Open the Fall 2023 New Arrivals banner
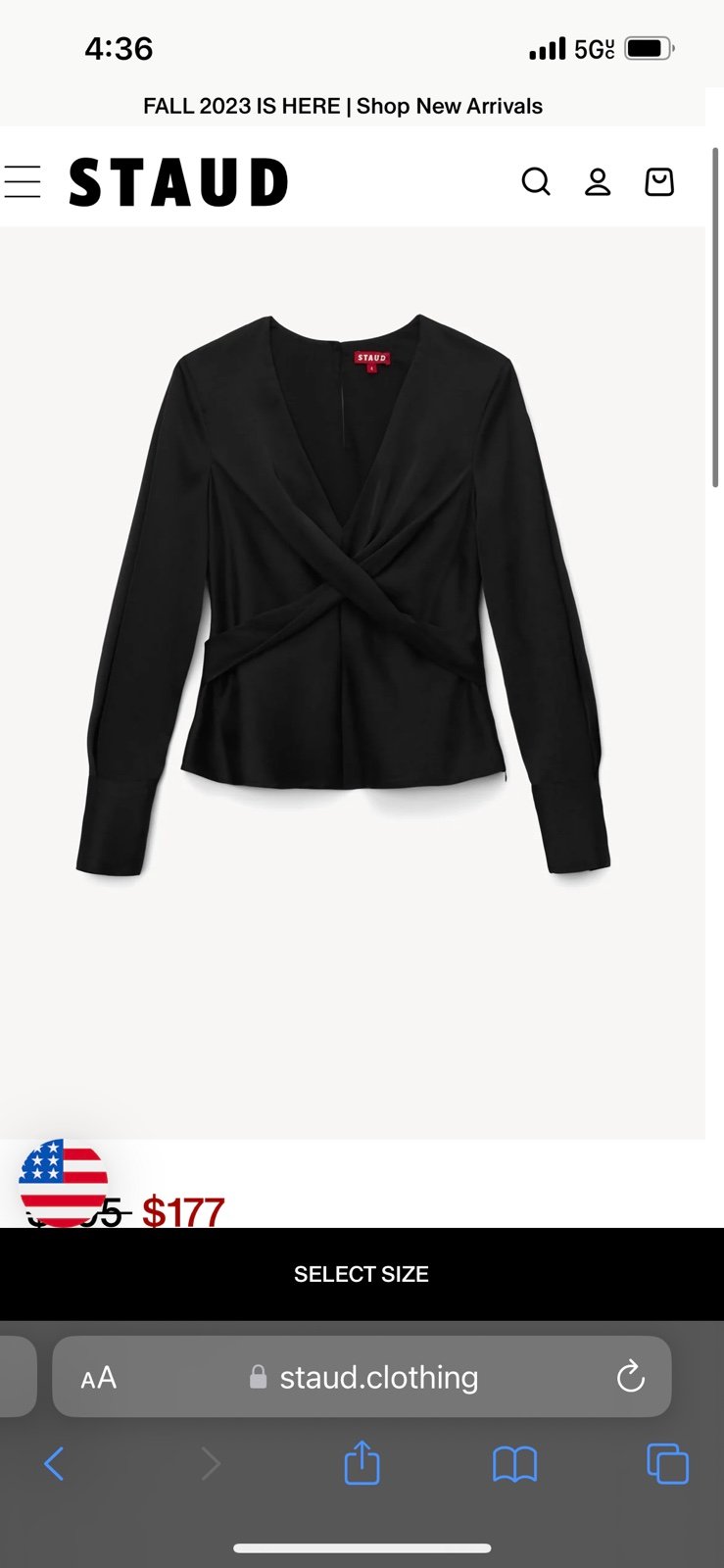The image size is (724, 1568). pyautogui.click(x=343, y=106)
